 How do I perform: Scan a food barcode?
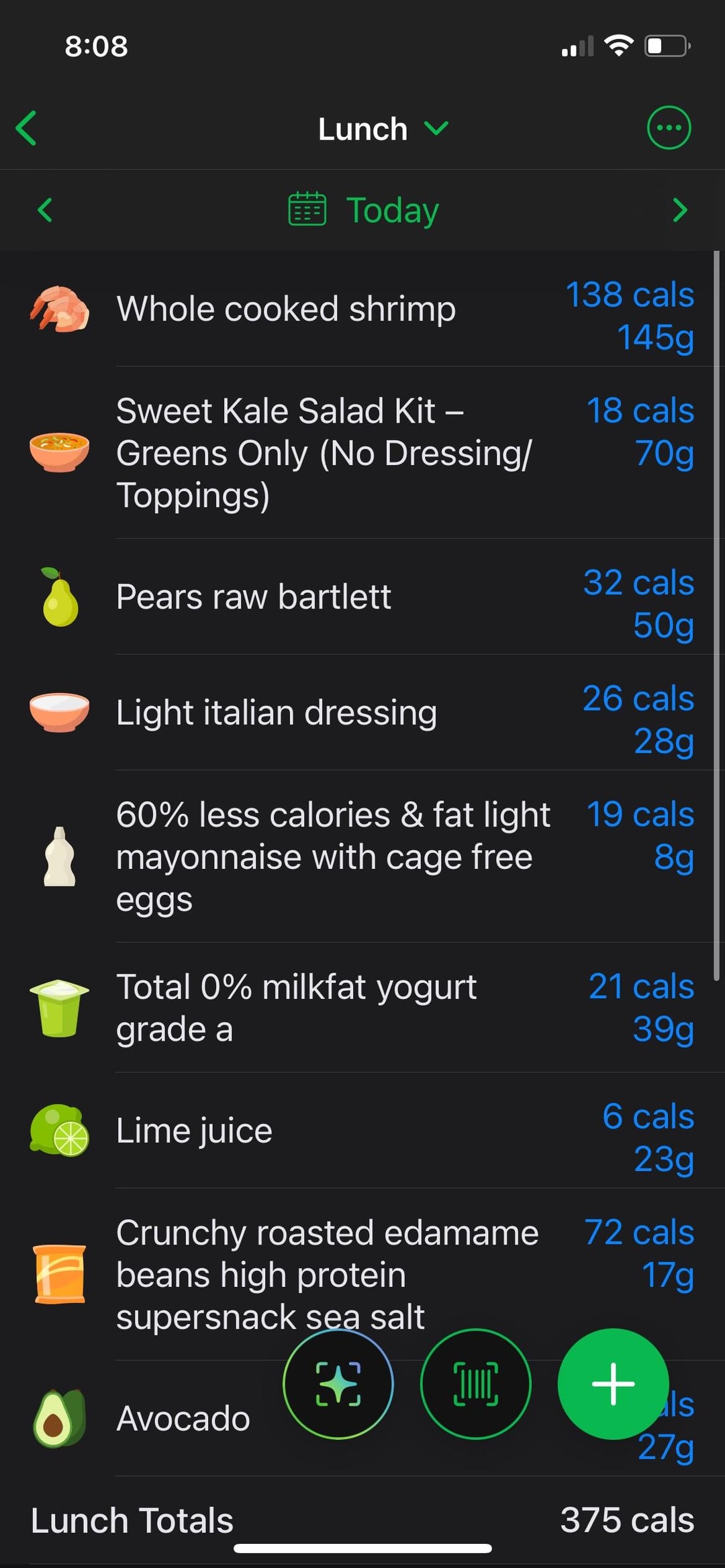click(x=475, y=1383)
